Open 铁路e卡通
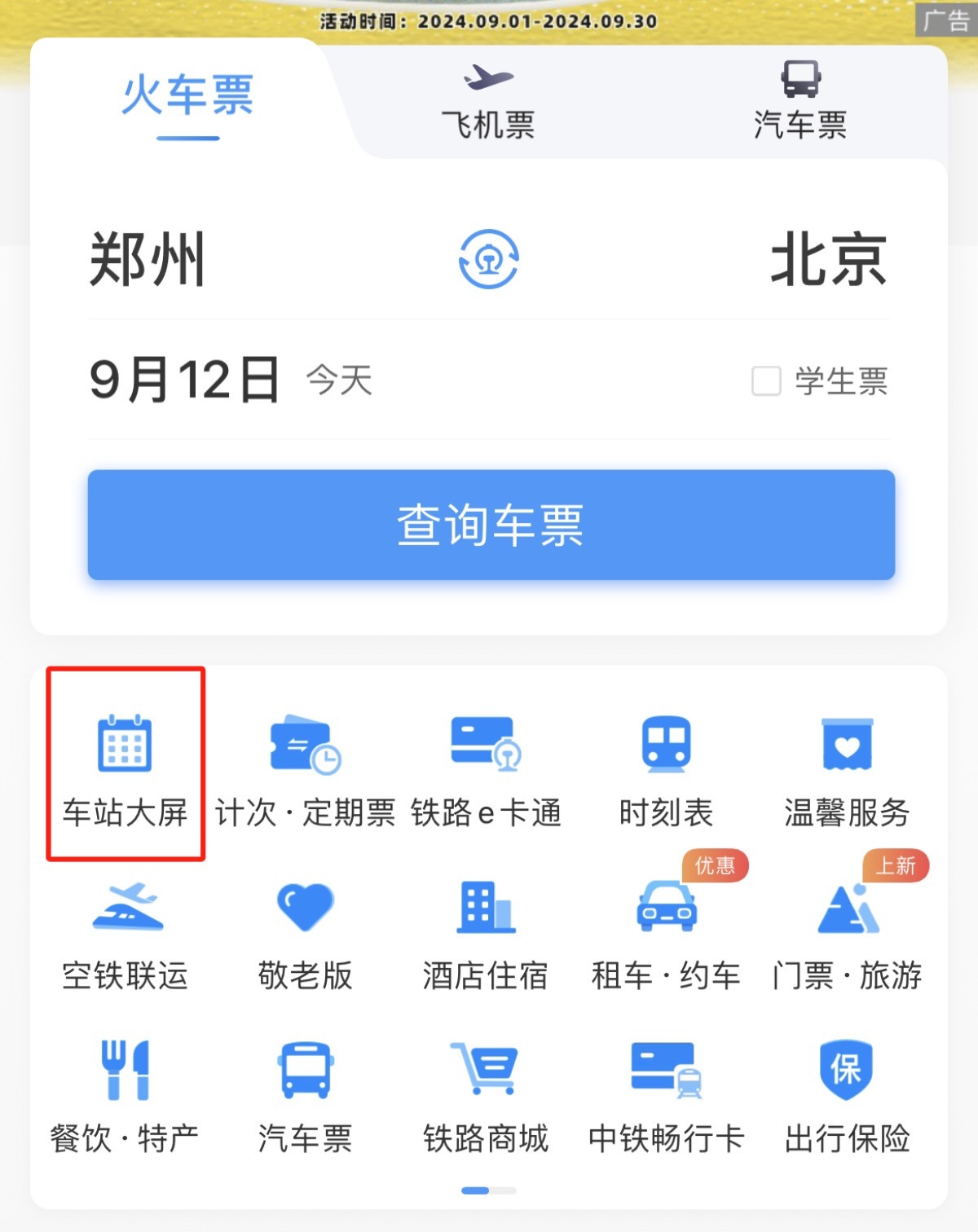This screenshot has height=1232, width=978. tap(486, 766)
